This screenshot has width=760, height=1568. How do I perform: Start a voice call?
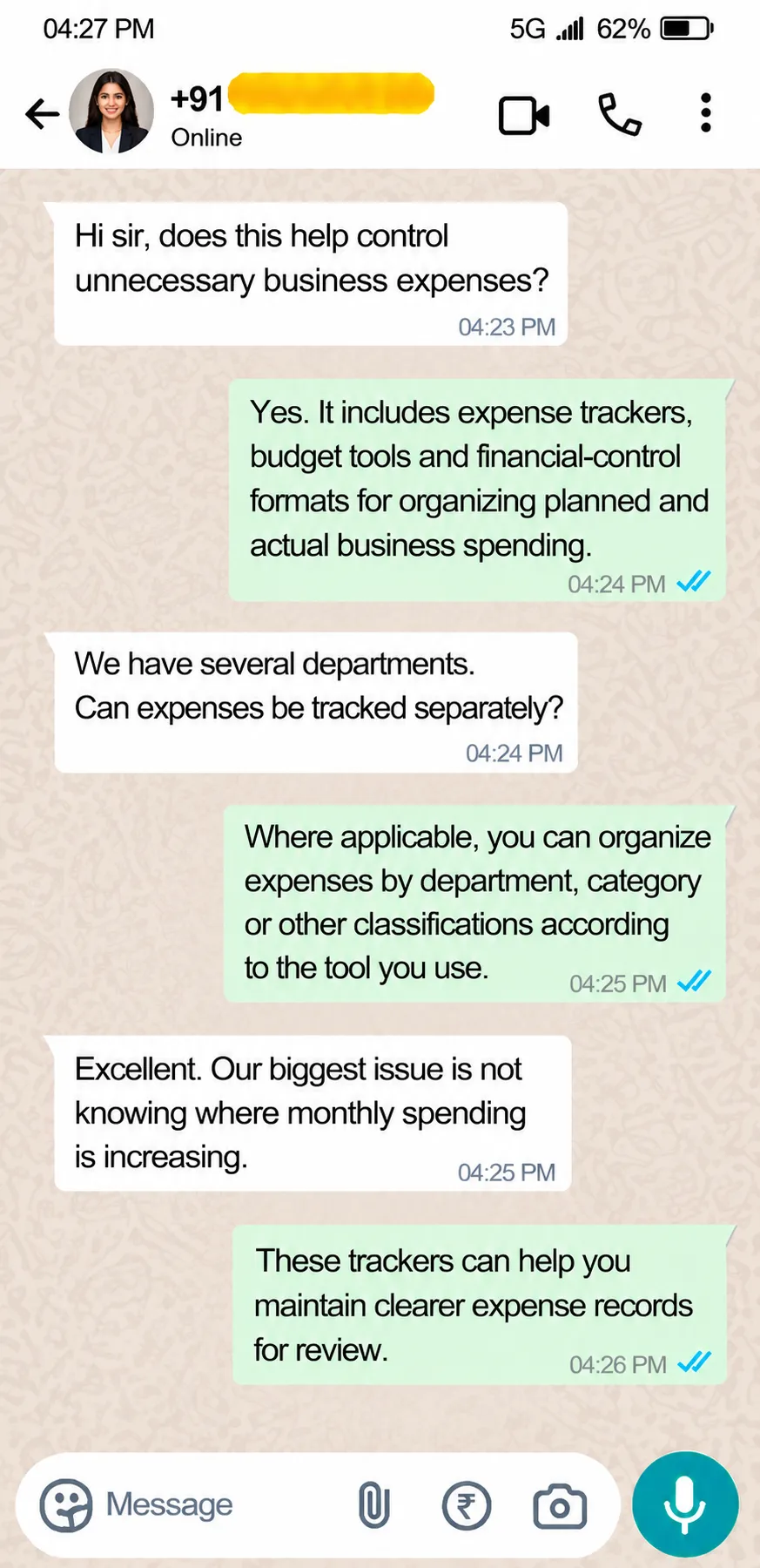(619, 114)
